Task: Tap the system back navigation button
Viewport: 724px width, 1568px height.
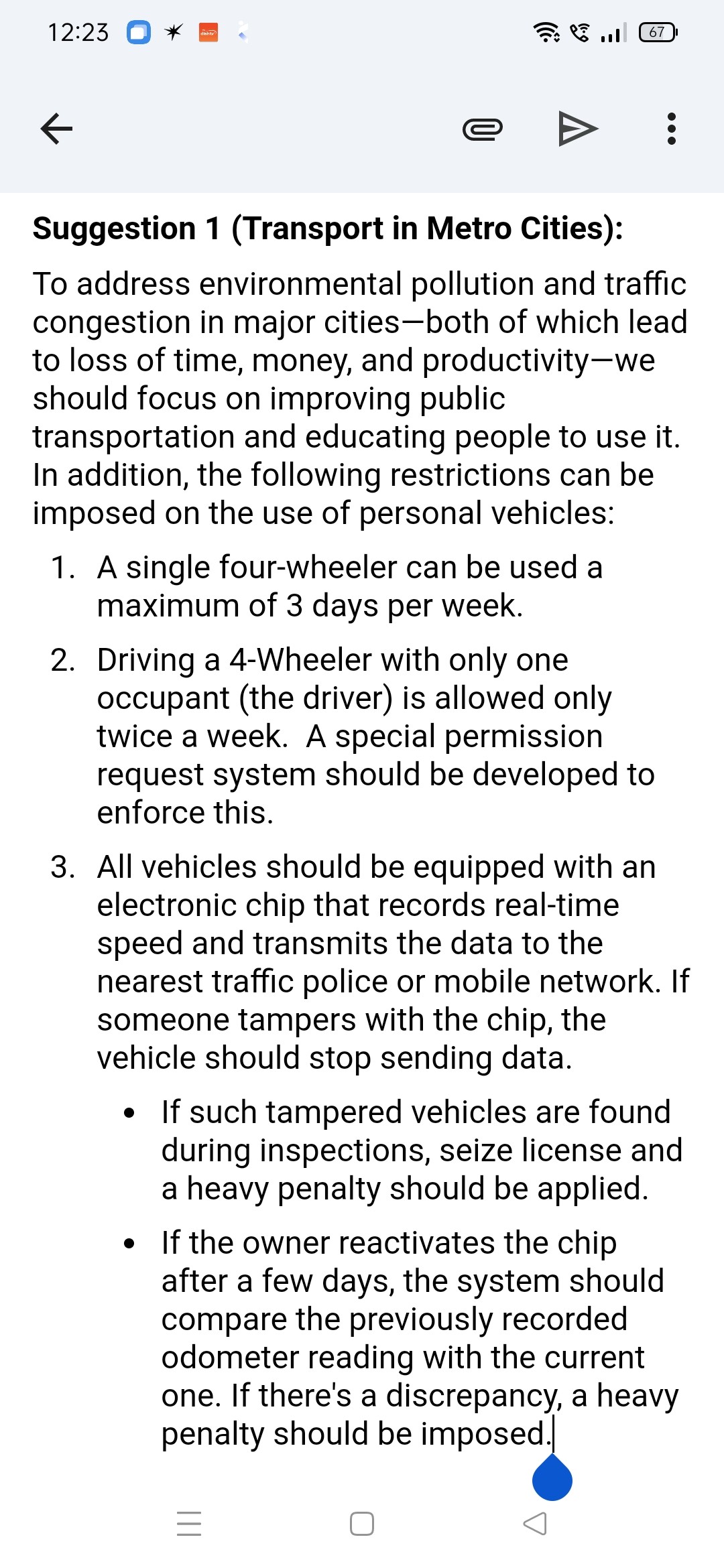Action: coord(535,1524)
